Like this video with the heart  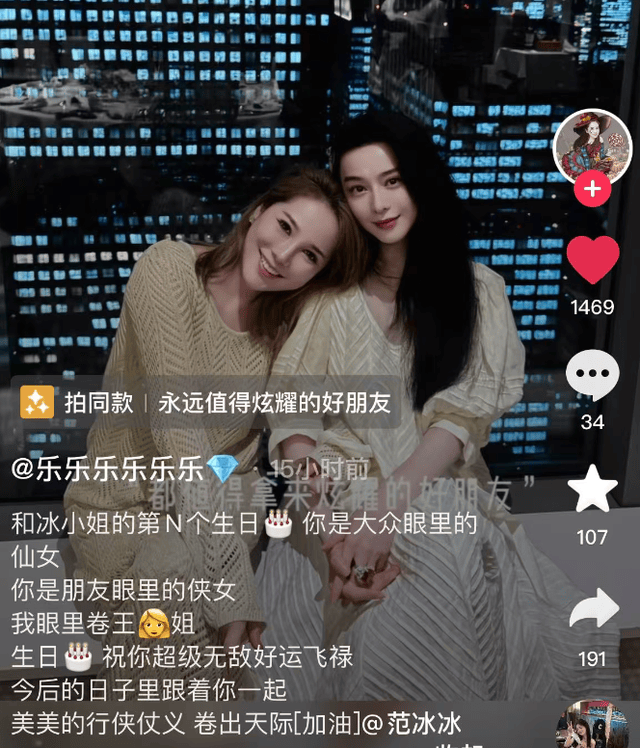(x=592, y=260)
